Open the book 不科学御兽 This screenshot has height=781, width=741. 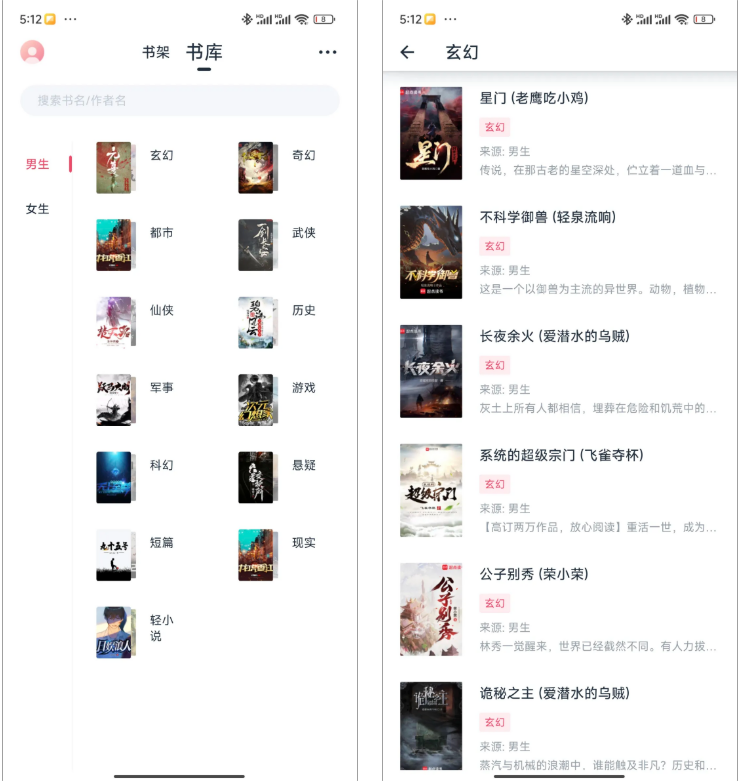coord(558,252)
